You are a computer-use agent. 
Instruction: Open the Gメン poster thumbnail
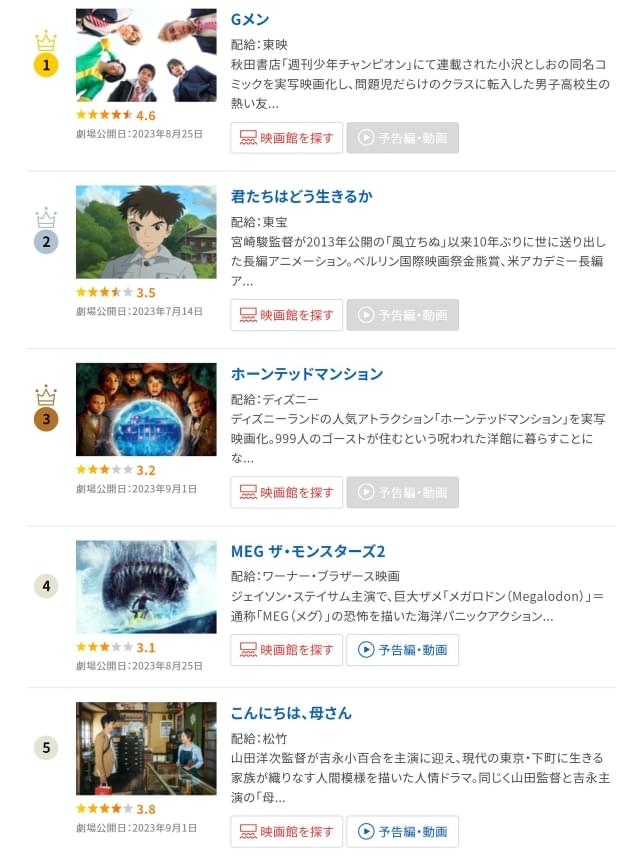pyautogui.click(x=146, y=55)
